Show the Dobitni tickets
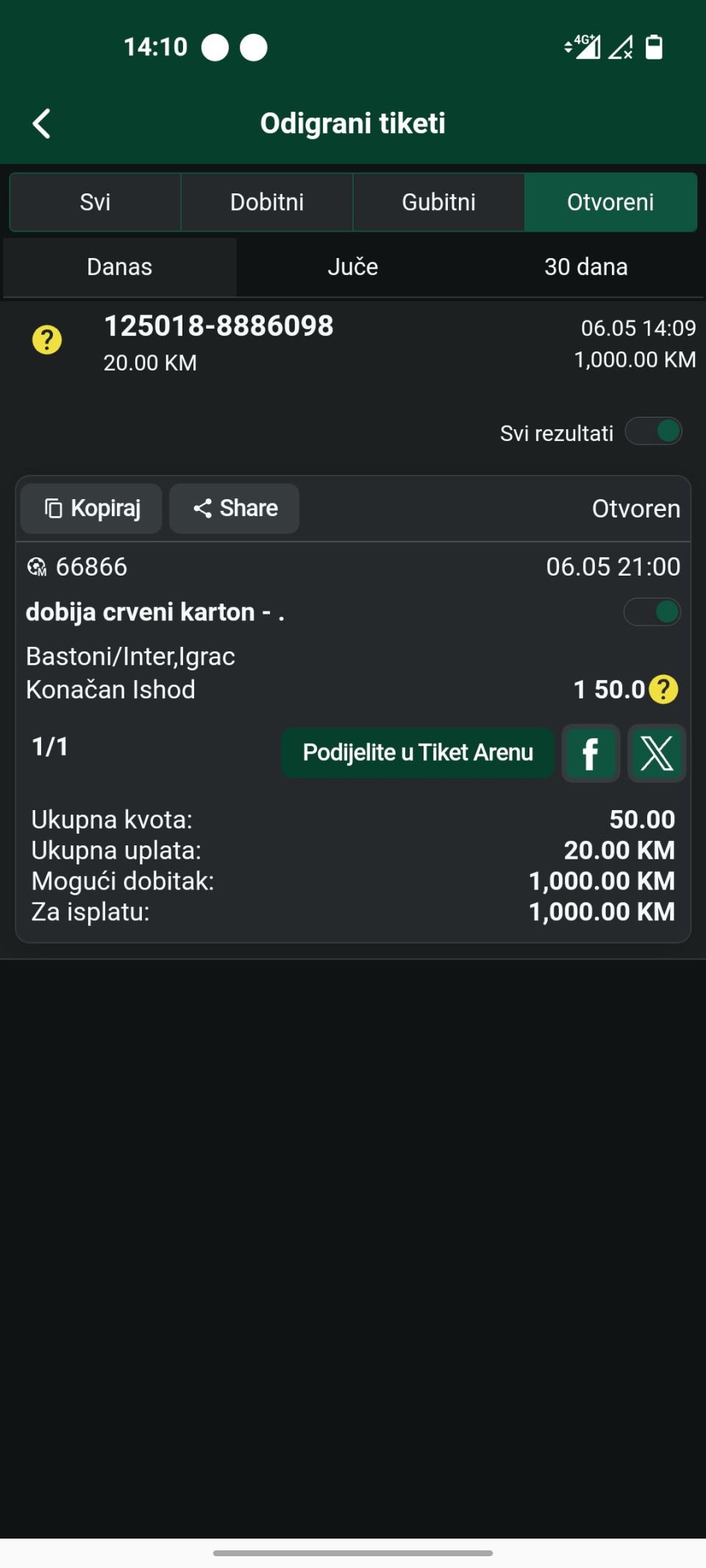The image size is (706, 1568). 267,202
